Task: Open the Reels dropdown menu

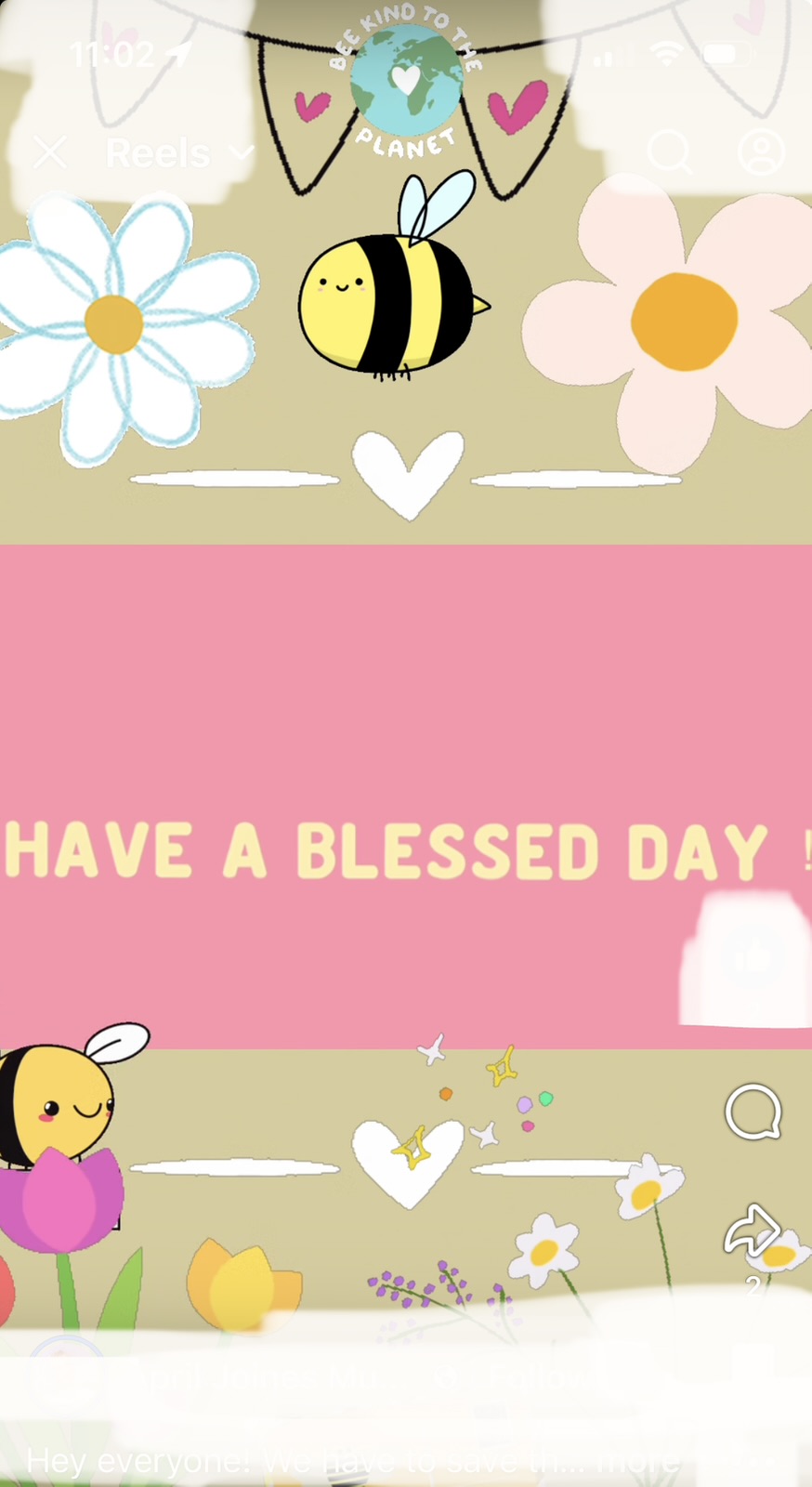Action: click(x=178, y=153)
